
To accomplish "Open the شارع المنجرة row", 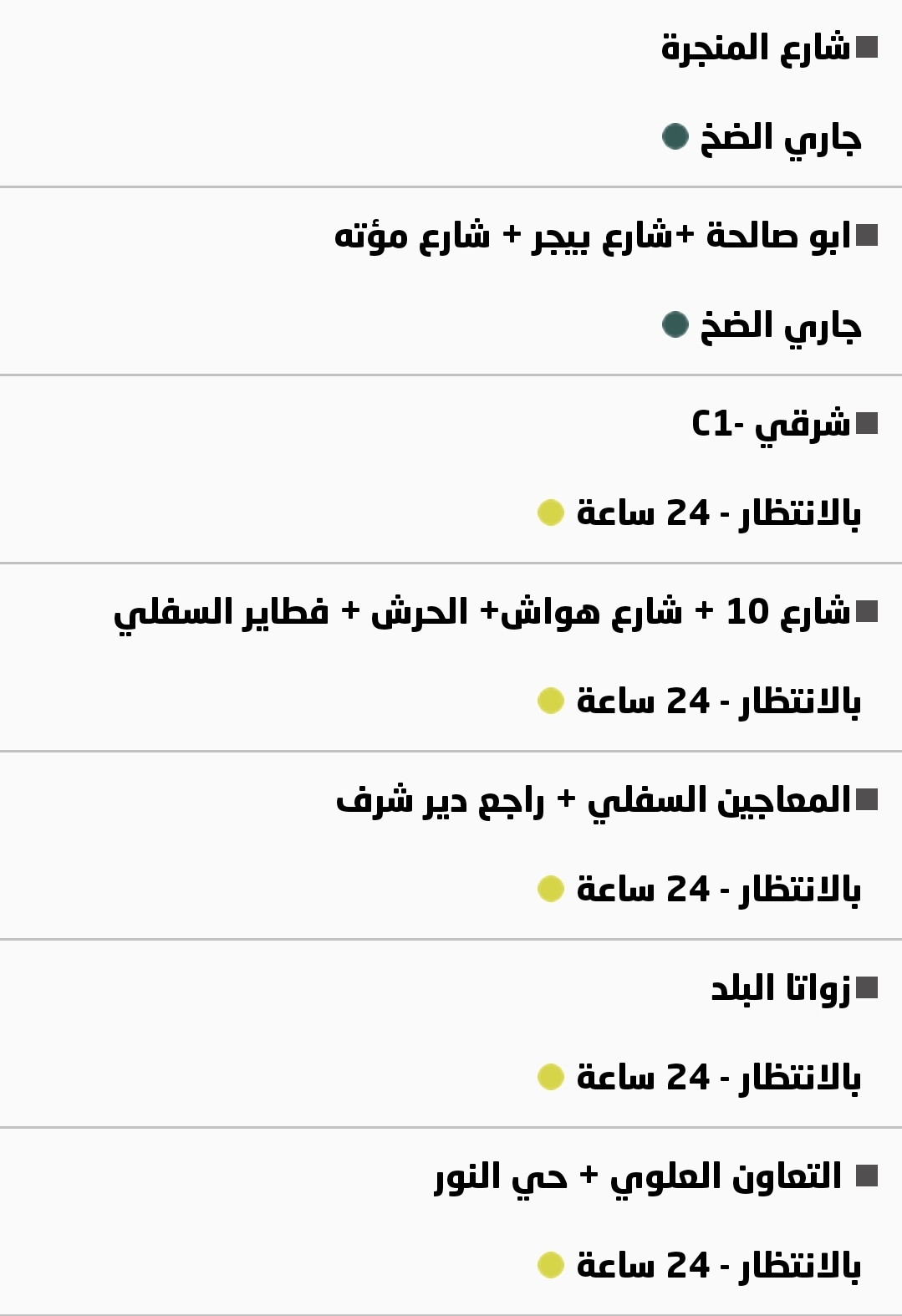I will [755, 48].
